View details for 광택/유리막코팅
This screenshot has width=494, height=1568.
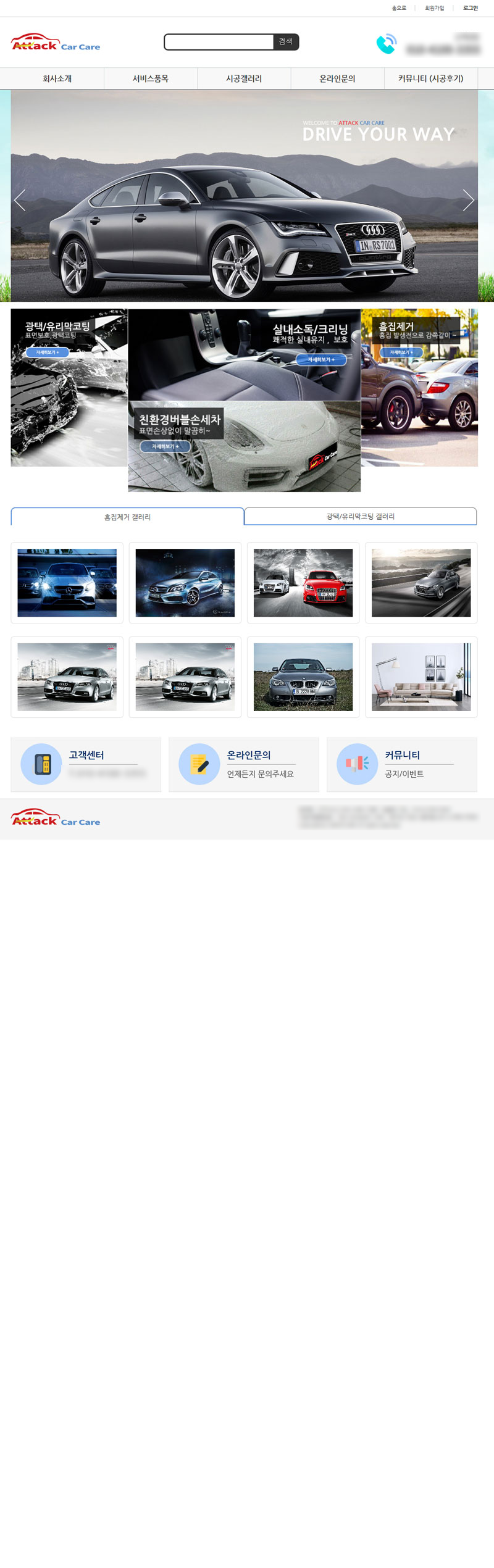coord(48,352)
